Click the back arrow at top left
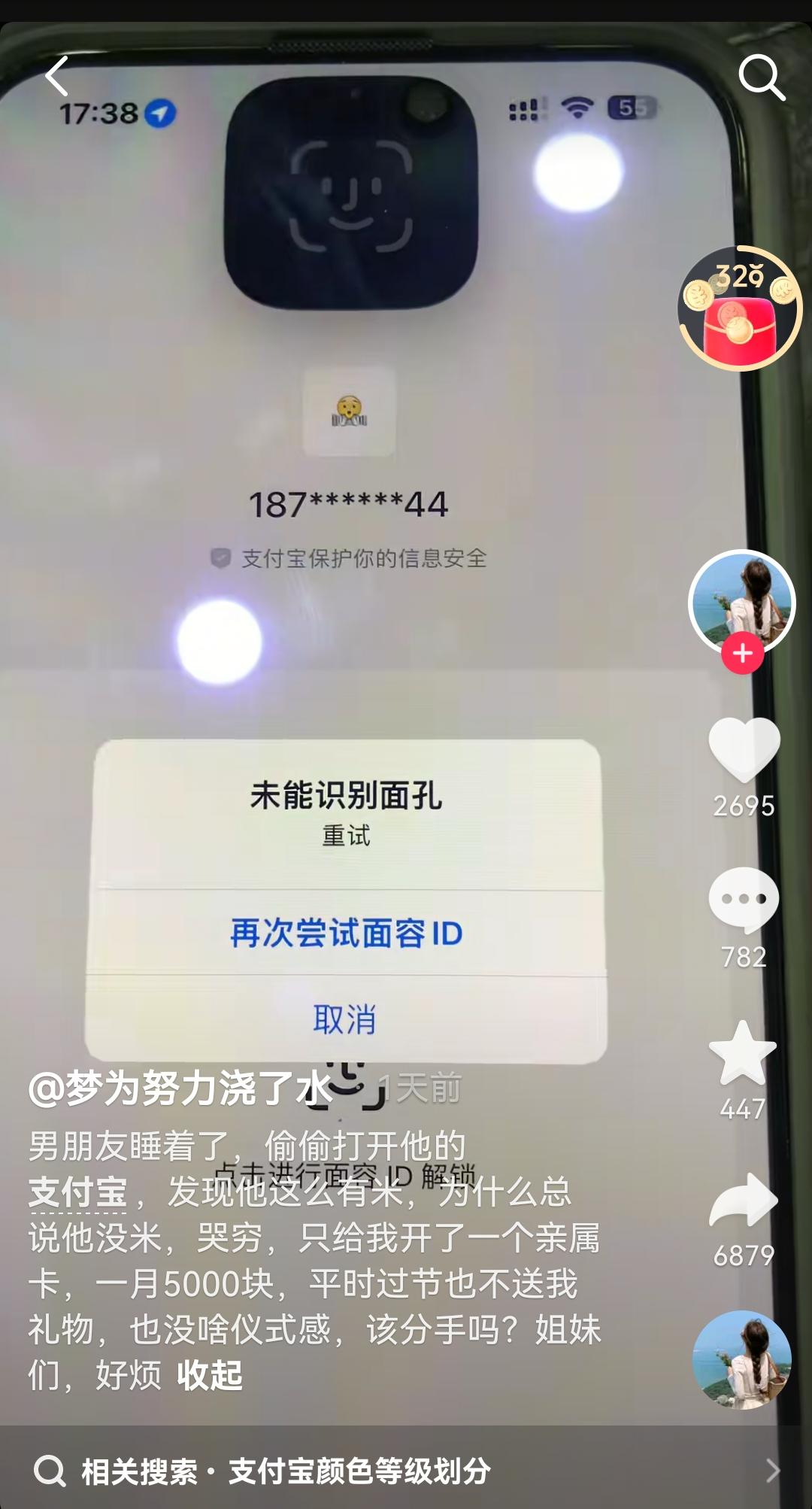812x1509 pixels. tap(56, 77)
